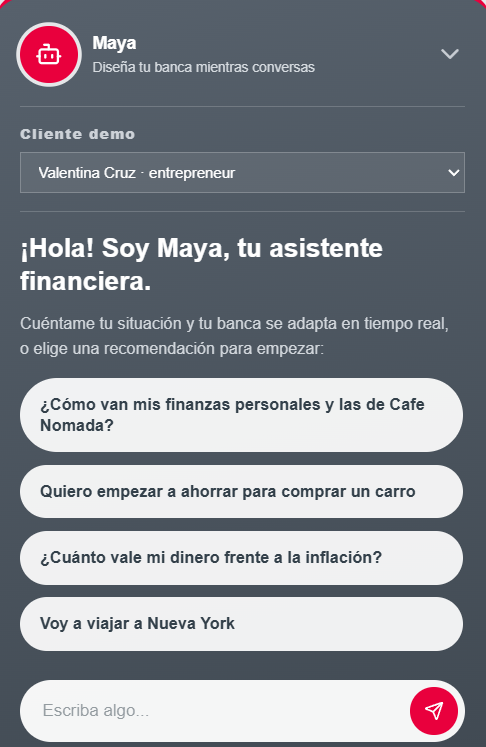Send the message with the paper plane
This screenshot has height=747, width=486.
[x=434, y=711]
